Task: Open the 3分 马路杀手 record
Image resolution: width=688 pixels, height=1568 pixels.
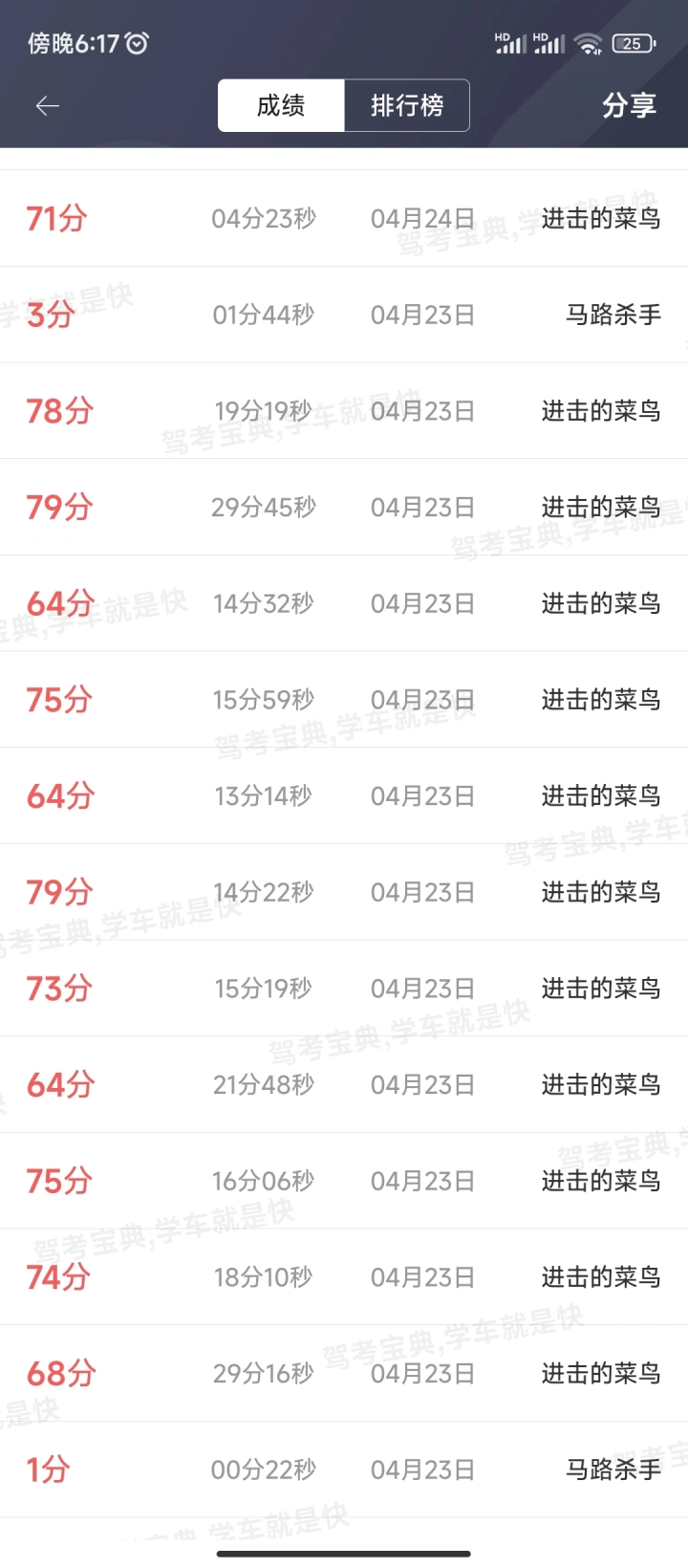Action: pyautogui.click(x=344, y=315)
